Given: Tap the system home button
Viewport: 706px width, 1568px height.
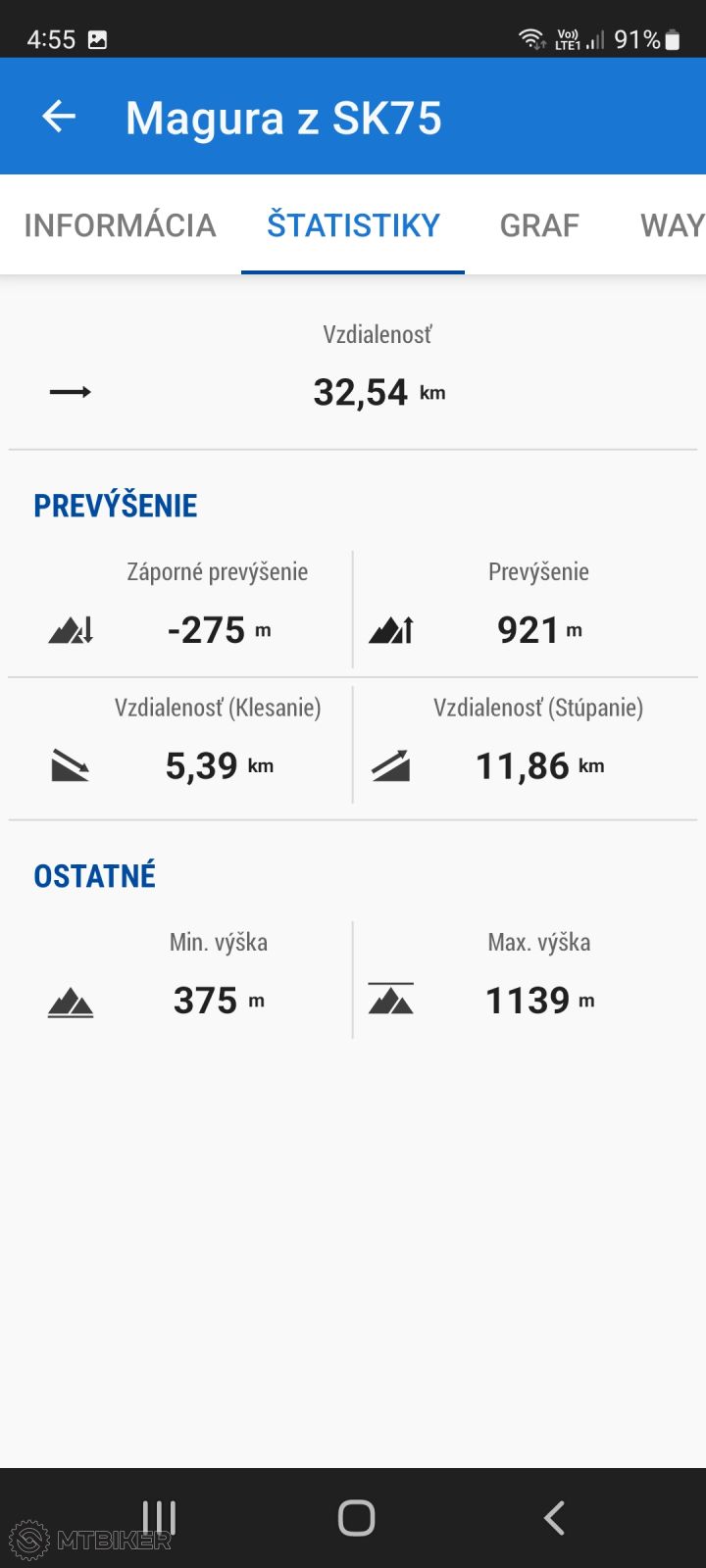Looking at the screenshot, I should pyautogui.click(x=356, y=1517).
